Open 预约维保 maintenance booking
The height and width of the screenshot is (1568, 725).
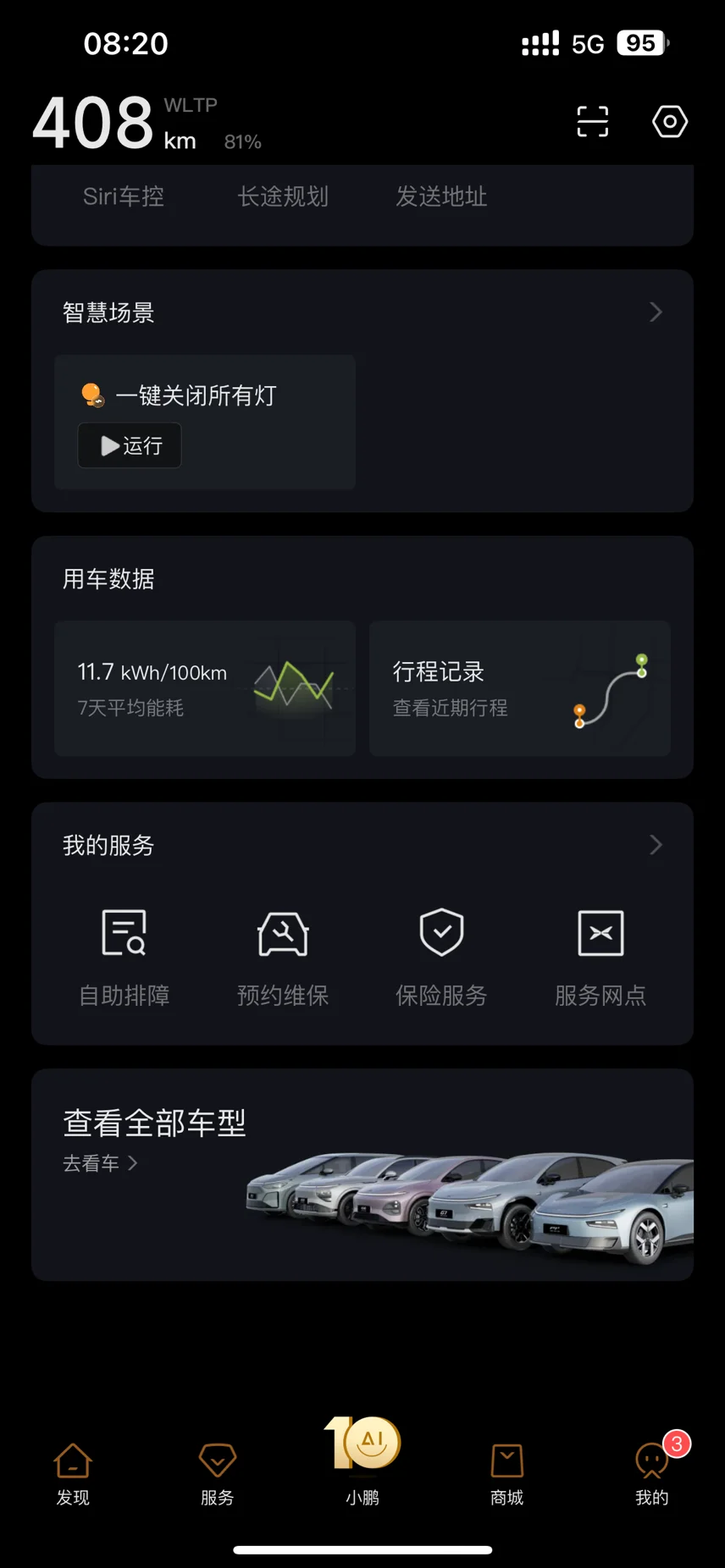283,958
